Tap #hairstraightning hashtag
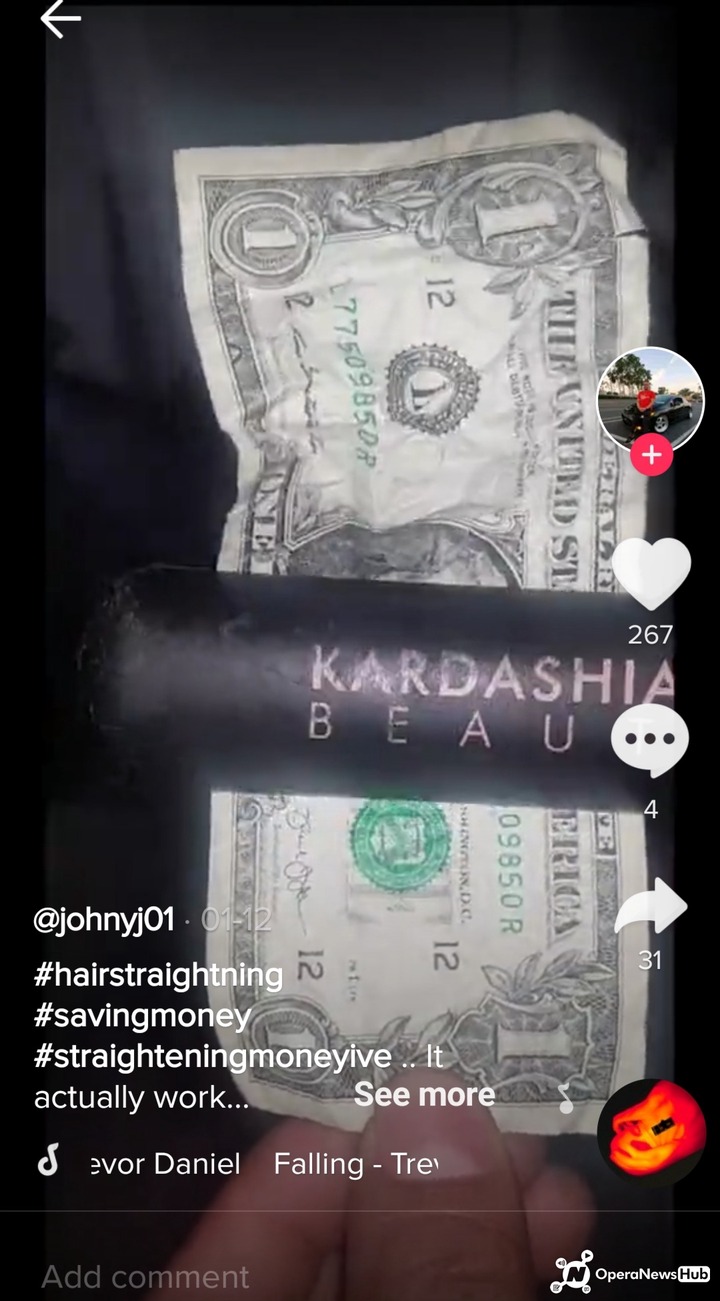This screenshot has width=720, height=1301. pos(158,974)
